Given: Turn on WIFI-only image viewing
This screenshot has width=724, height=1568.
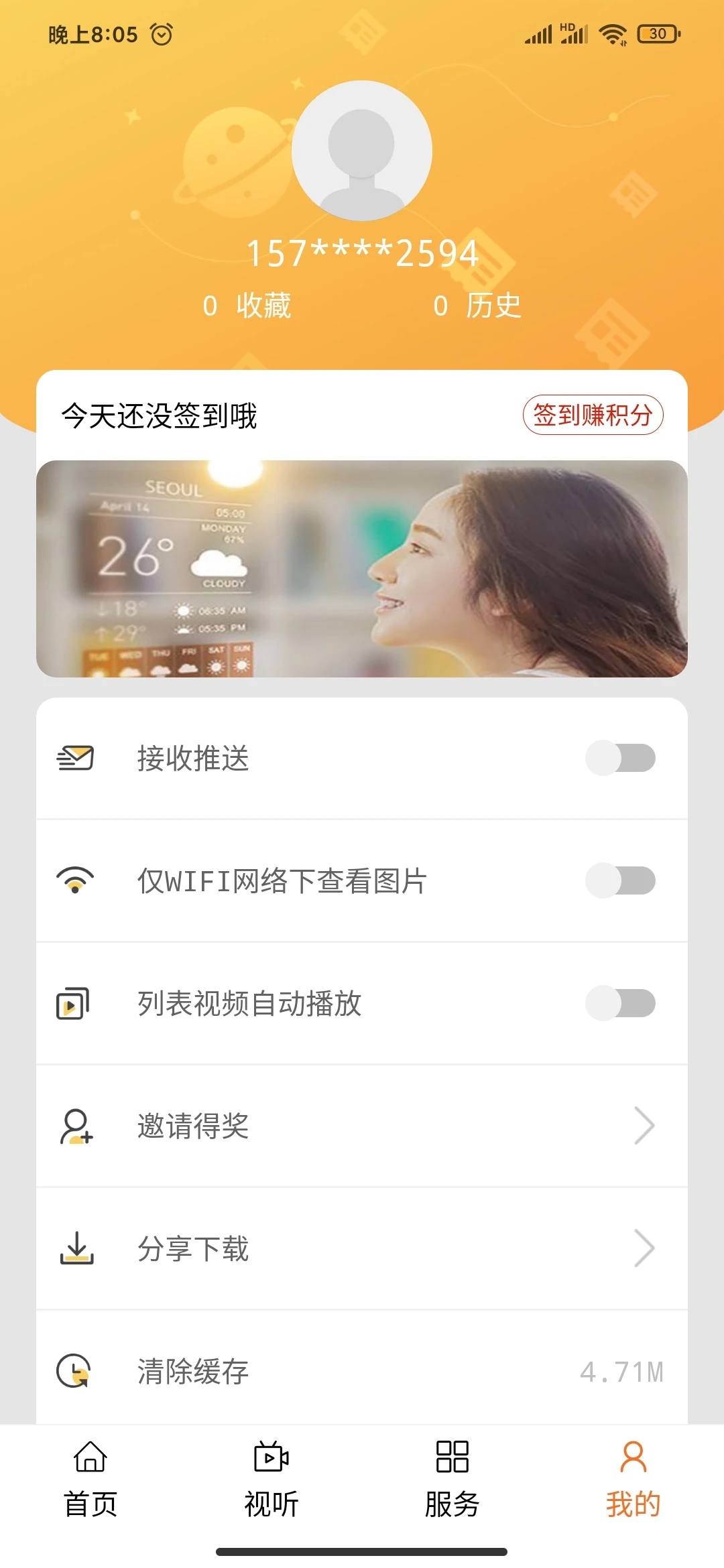Looking at the screenshot, I should pos(619,880).
